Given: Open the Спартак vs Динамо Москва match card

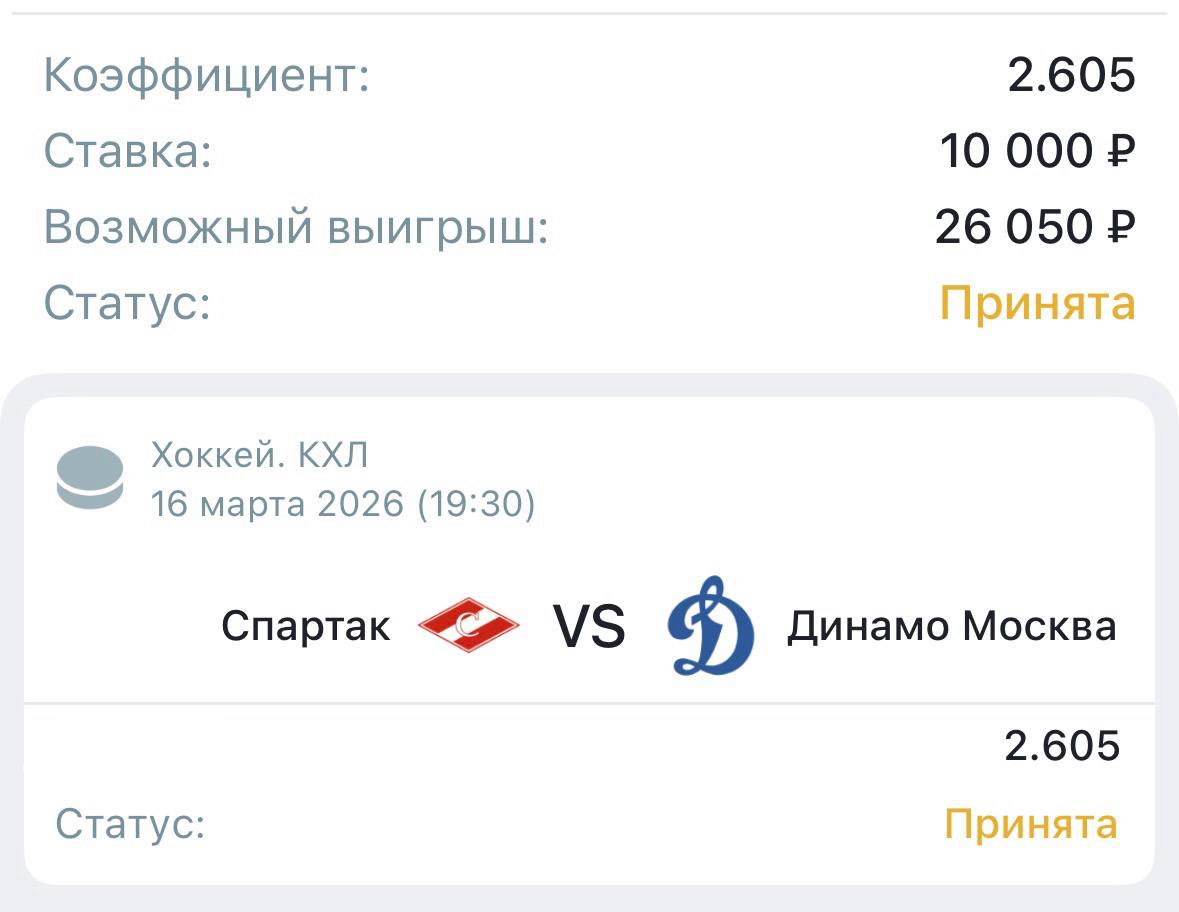Looking at the screenshot, I should tap(589, 628).
